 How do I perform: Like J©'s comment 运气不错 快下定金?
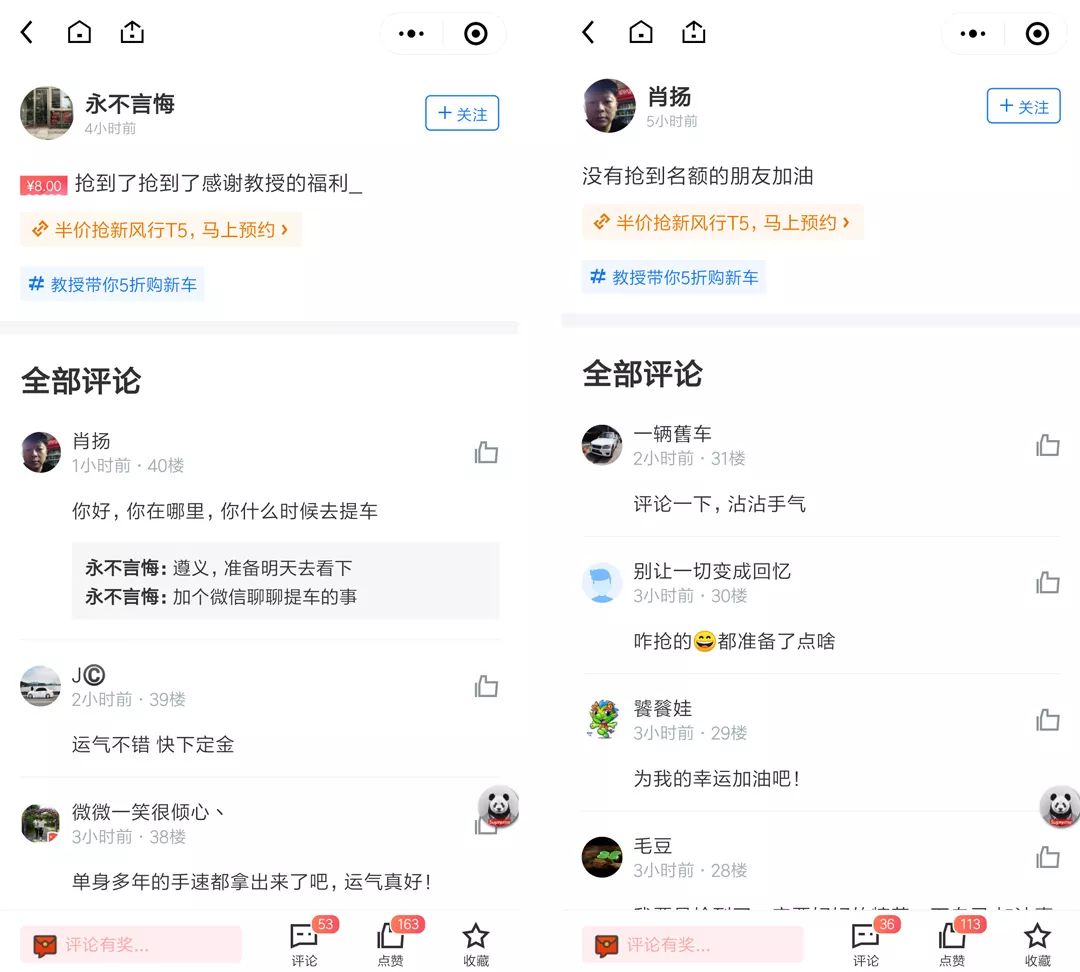tap(486, 685)
